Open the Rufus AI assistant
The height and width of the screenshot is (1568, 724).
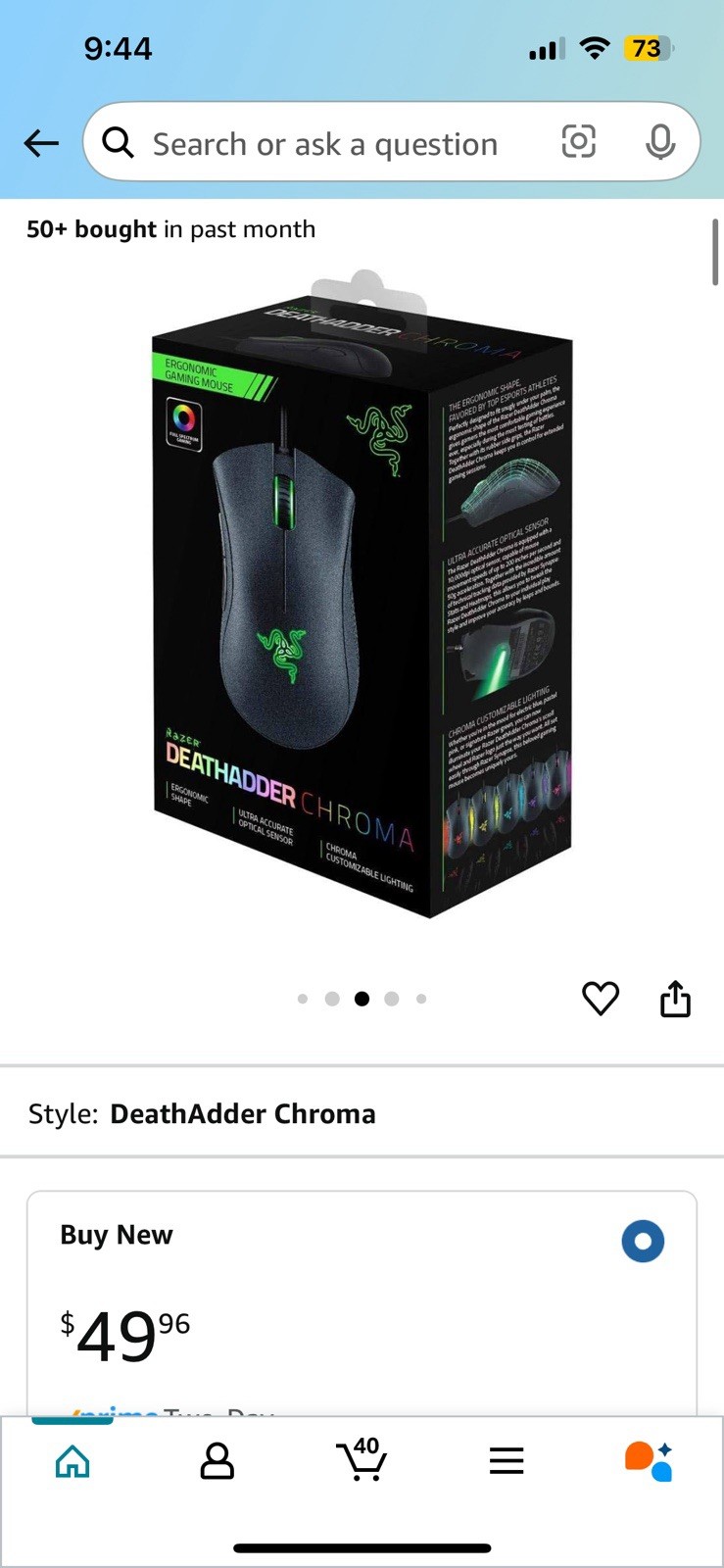coord(649,1461)
